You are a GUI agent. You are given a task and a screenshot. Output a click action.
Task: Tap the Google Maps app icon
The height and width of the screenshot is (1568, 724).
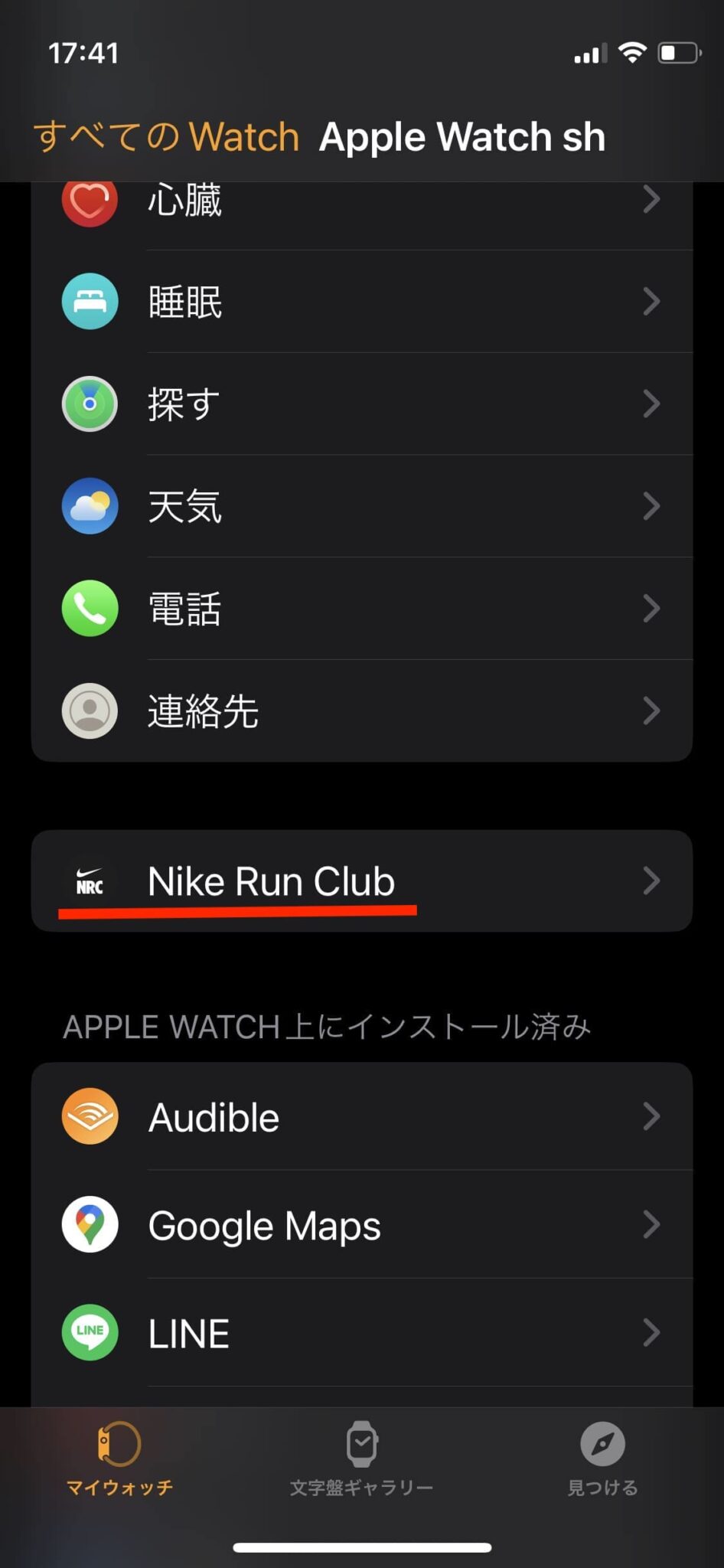coord(90,1225)
